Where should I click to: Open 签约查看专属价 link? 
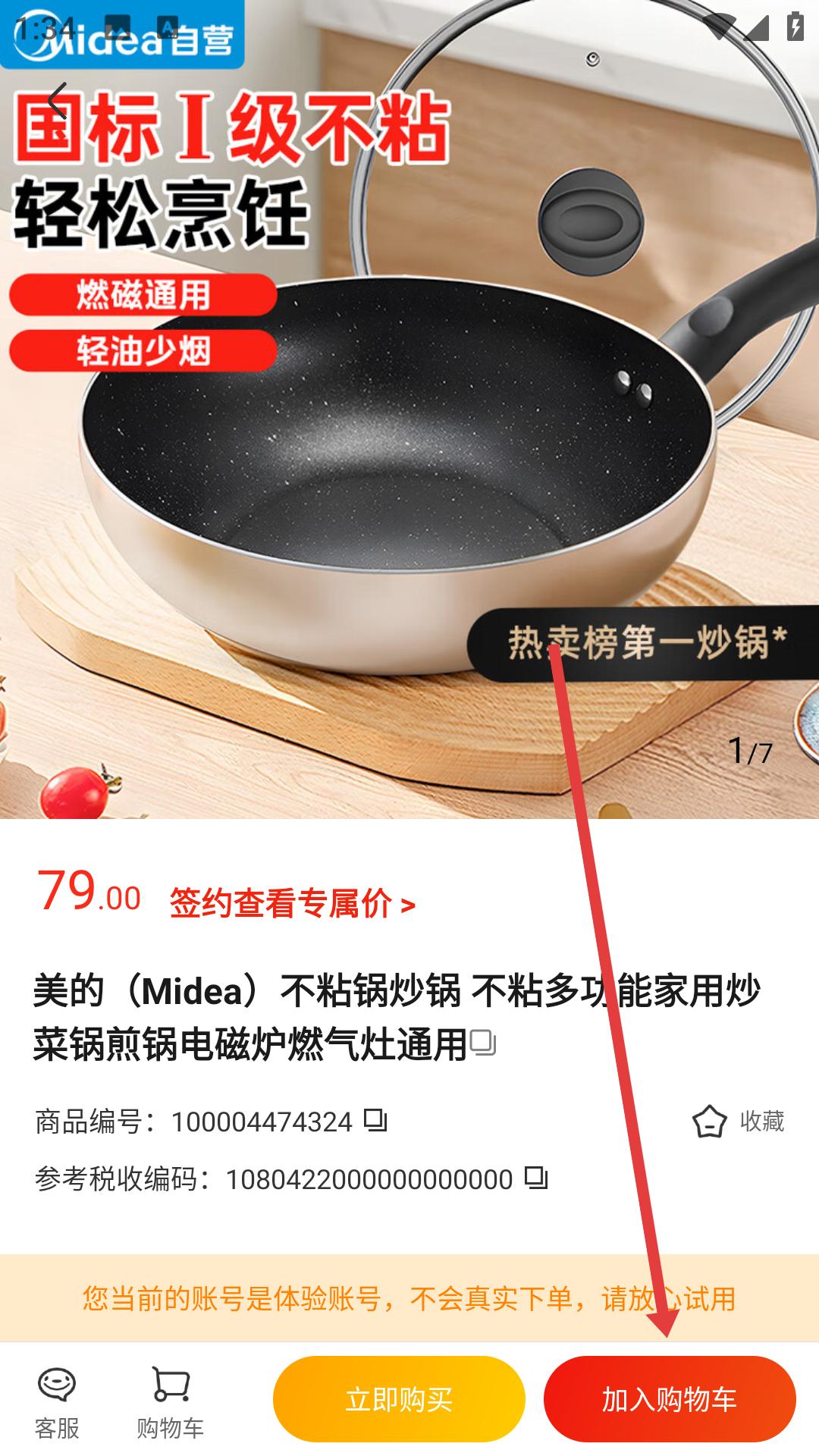click(292, 904)
